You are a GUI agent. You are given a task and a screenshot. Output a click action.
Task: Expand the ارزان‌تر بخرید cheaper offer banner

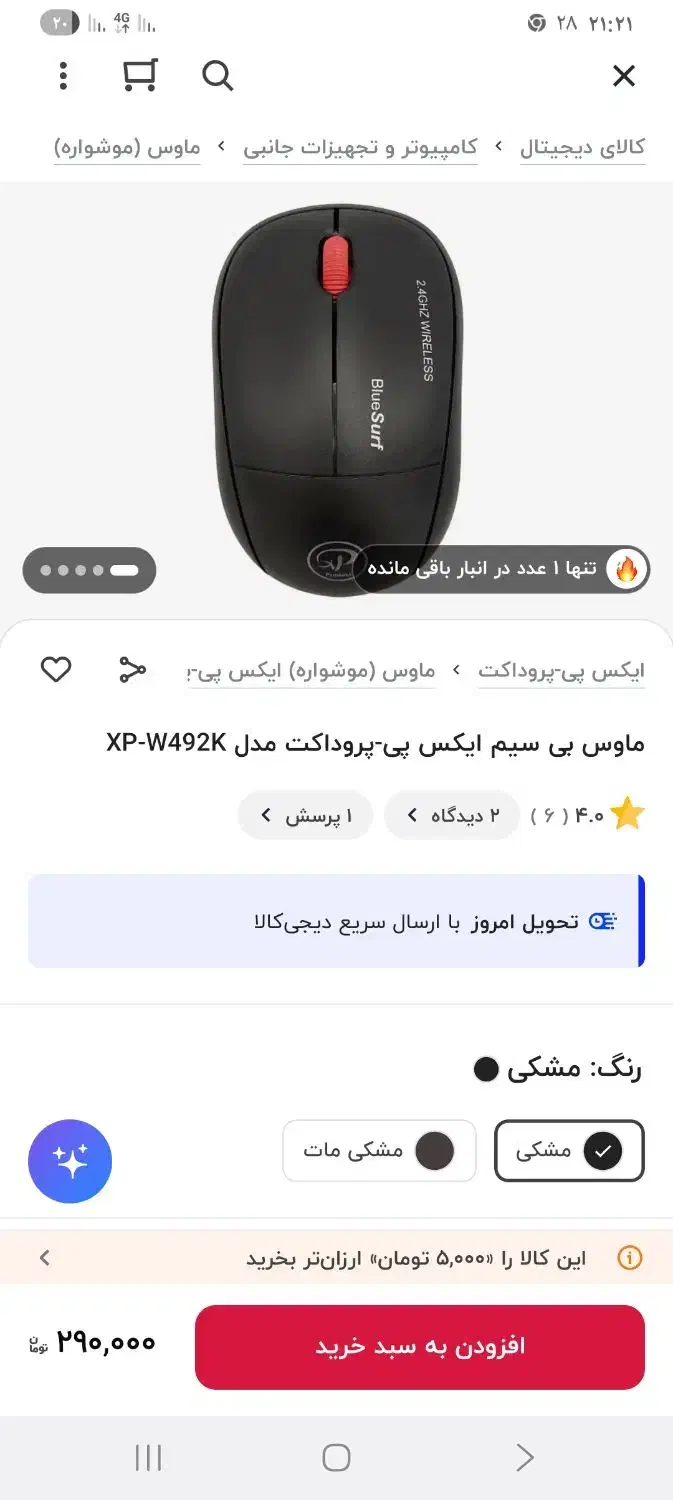336,1258
